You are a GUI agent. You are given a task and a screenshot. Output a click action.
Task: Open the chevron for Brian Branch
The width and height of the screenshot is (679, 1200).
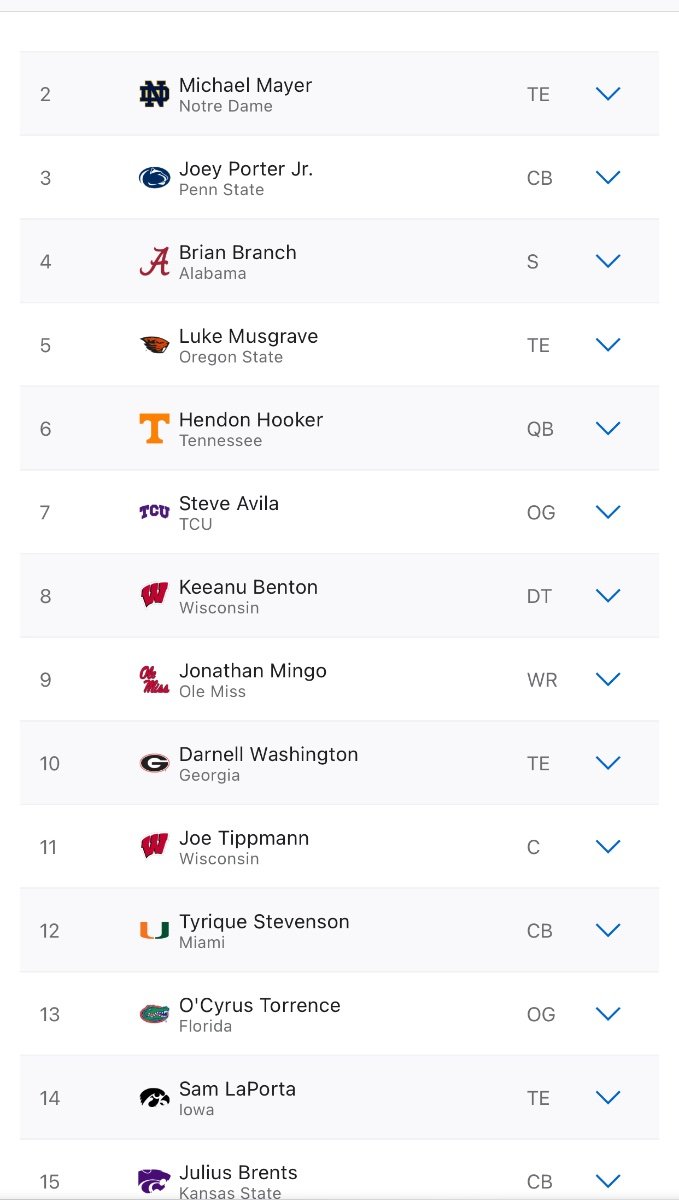pos(608,261)
